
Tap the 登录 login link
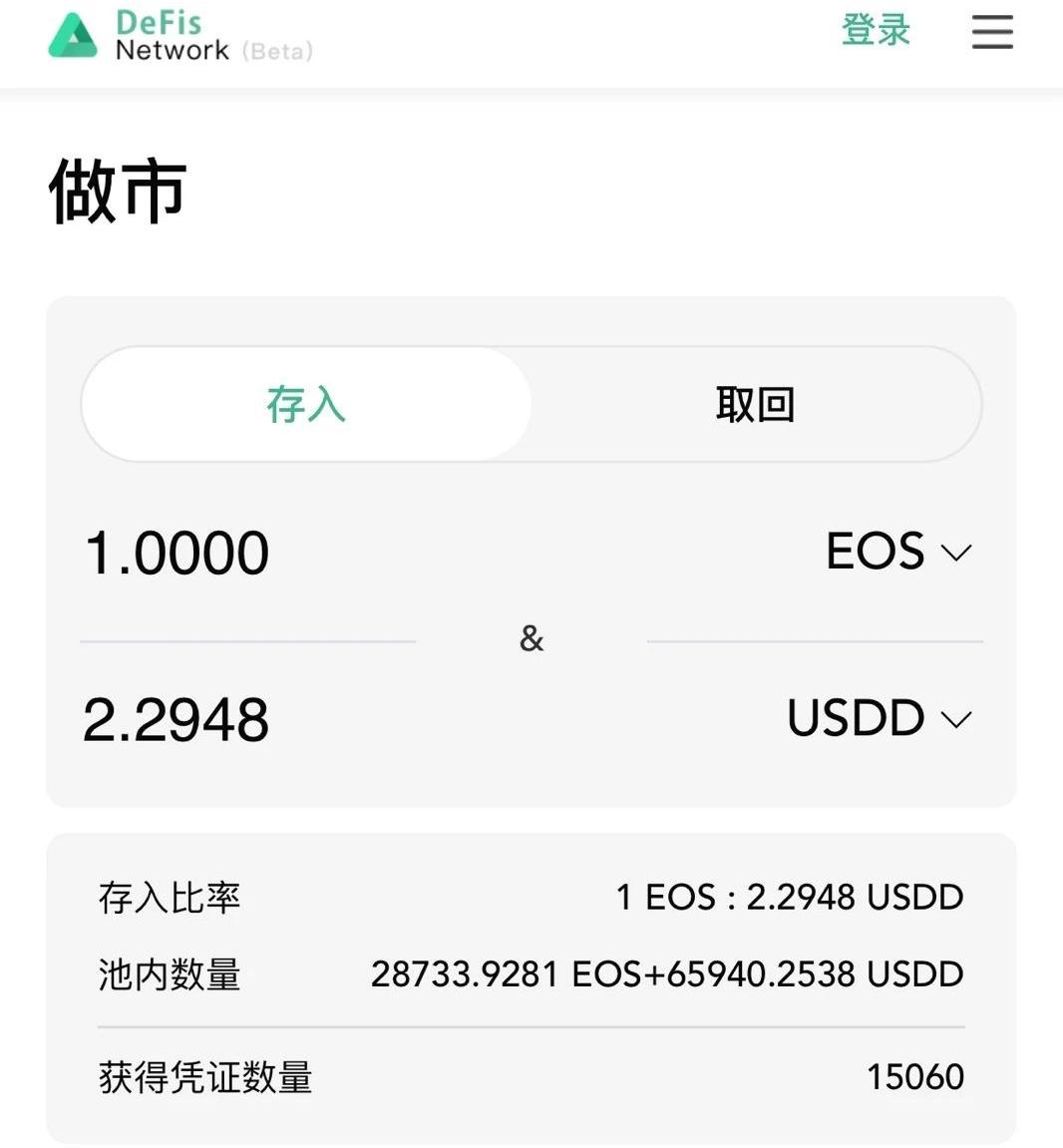pos(876,30)
